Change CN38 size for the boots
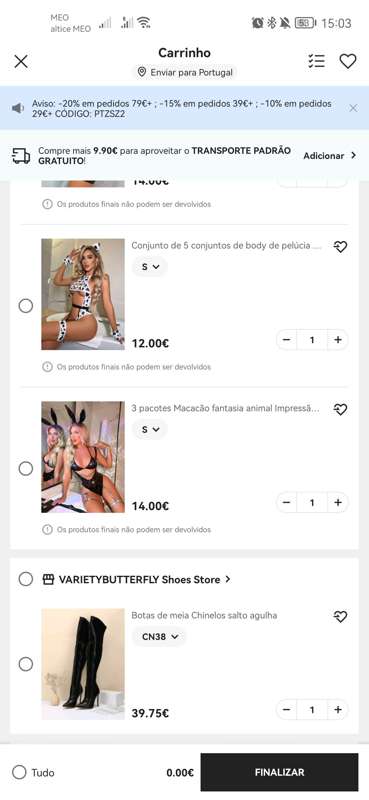The width and height of the screenshot is (369, 800). click(x=159, y=637)
